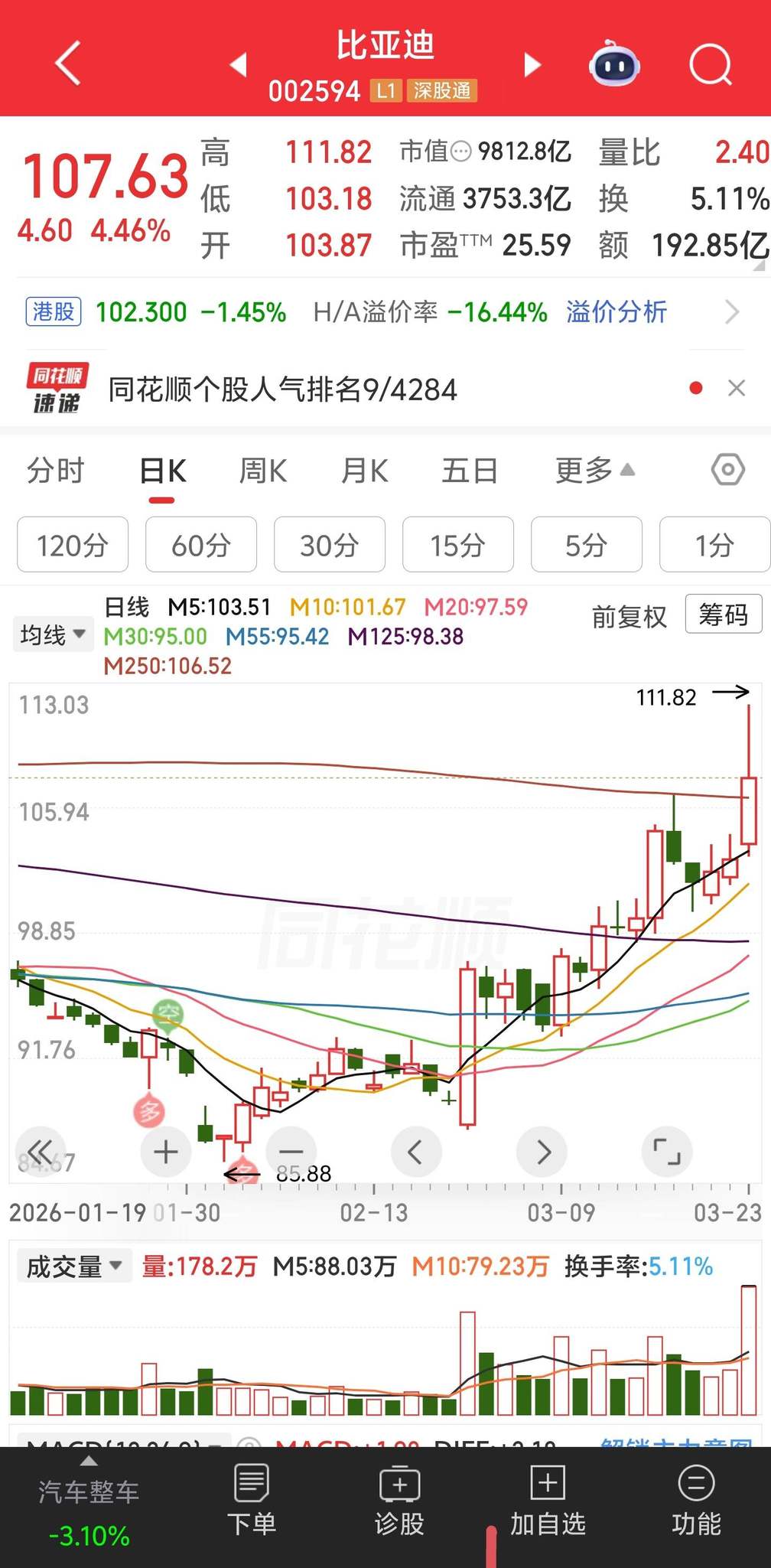Expand the 均线 indicator dropdown
The height and width of the screenshot is (1568, 771).
click(x=52, y=635)
